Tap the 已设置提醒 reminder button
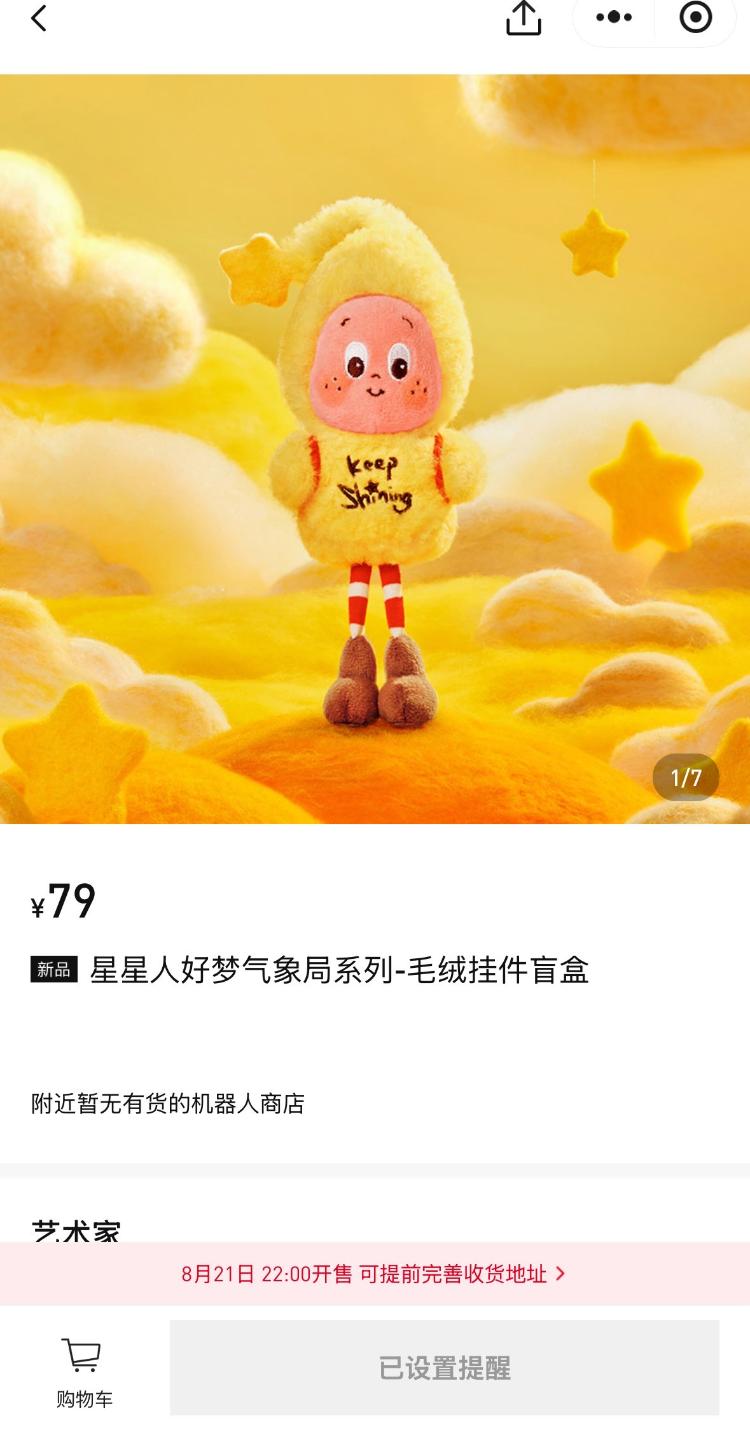The height and width of the screenshot is (1432, 750). (444, 1368)
